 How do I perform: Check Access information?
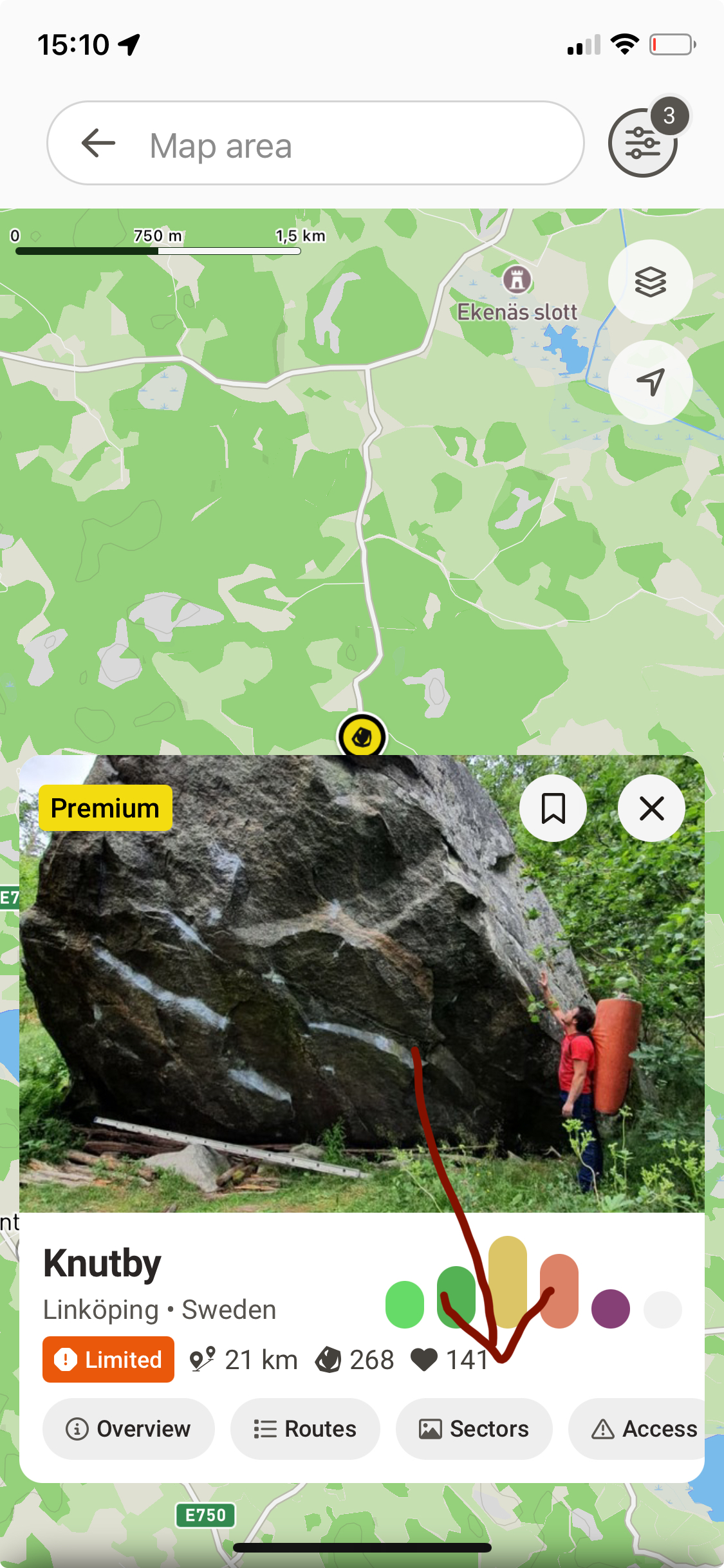pos(644,1429)
